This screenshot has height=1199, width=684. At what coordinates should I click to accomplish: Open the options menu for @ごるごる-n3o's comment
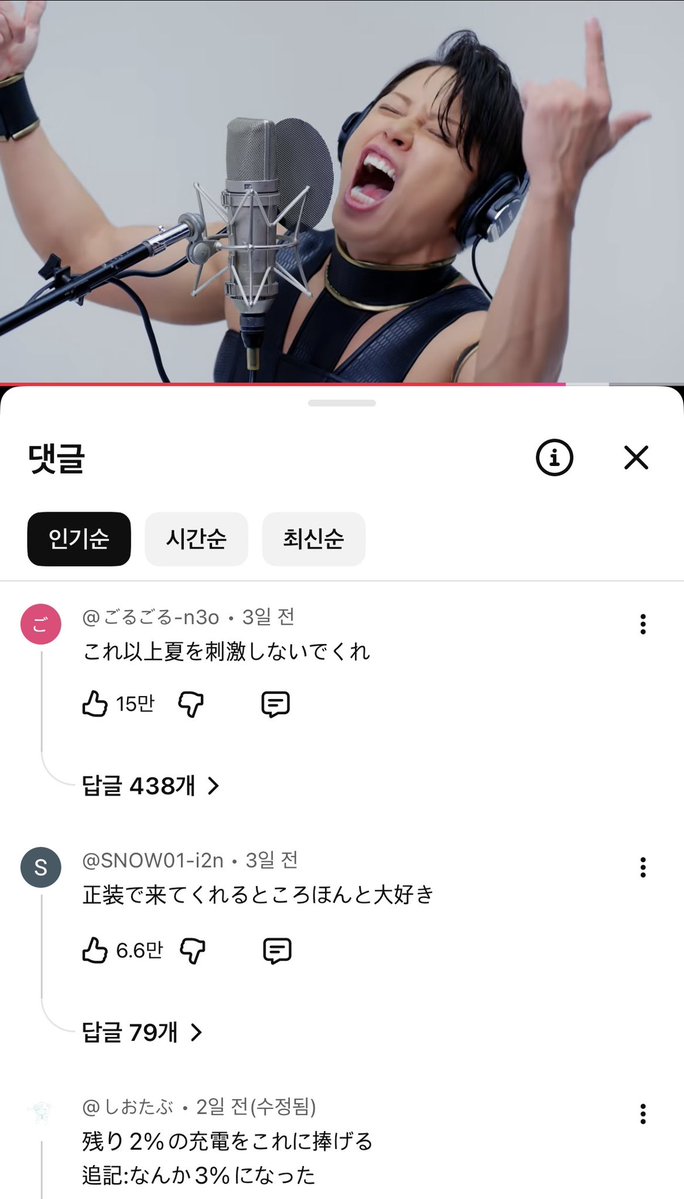(x=643, y=624)
